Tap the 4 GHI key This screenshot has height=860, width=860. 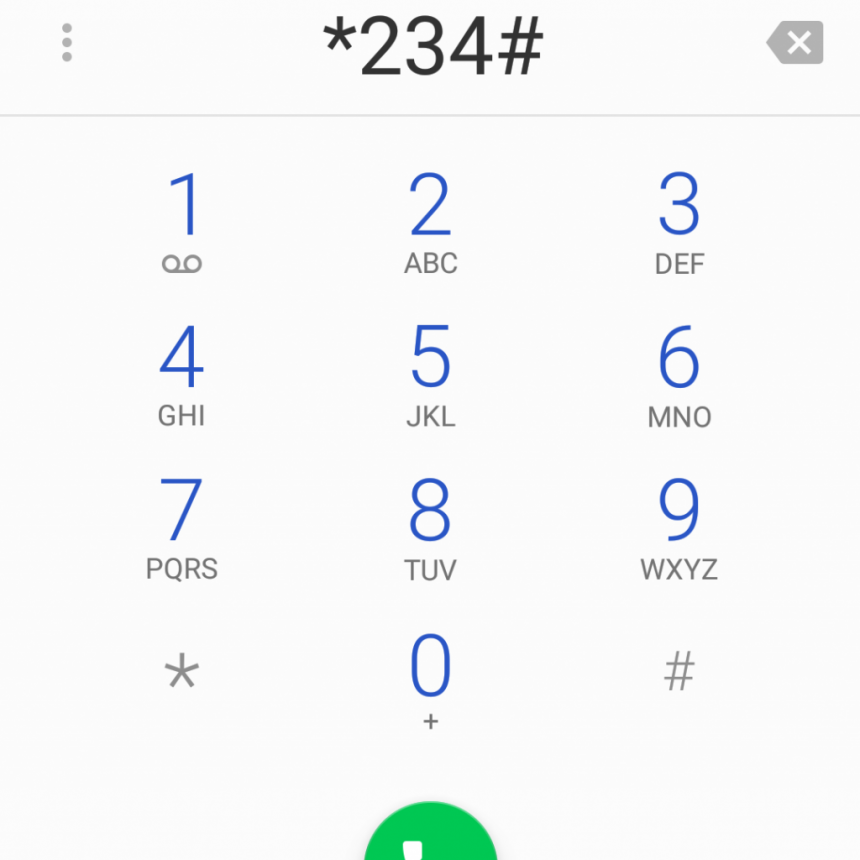(182, 374)
